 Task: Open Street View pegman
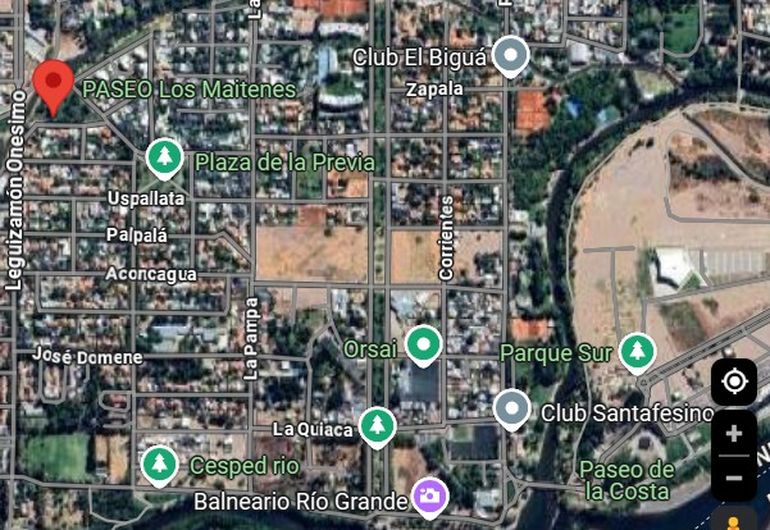pos(734,521)
